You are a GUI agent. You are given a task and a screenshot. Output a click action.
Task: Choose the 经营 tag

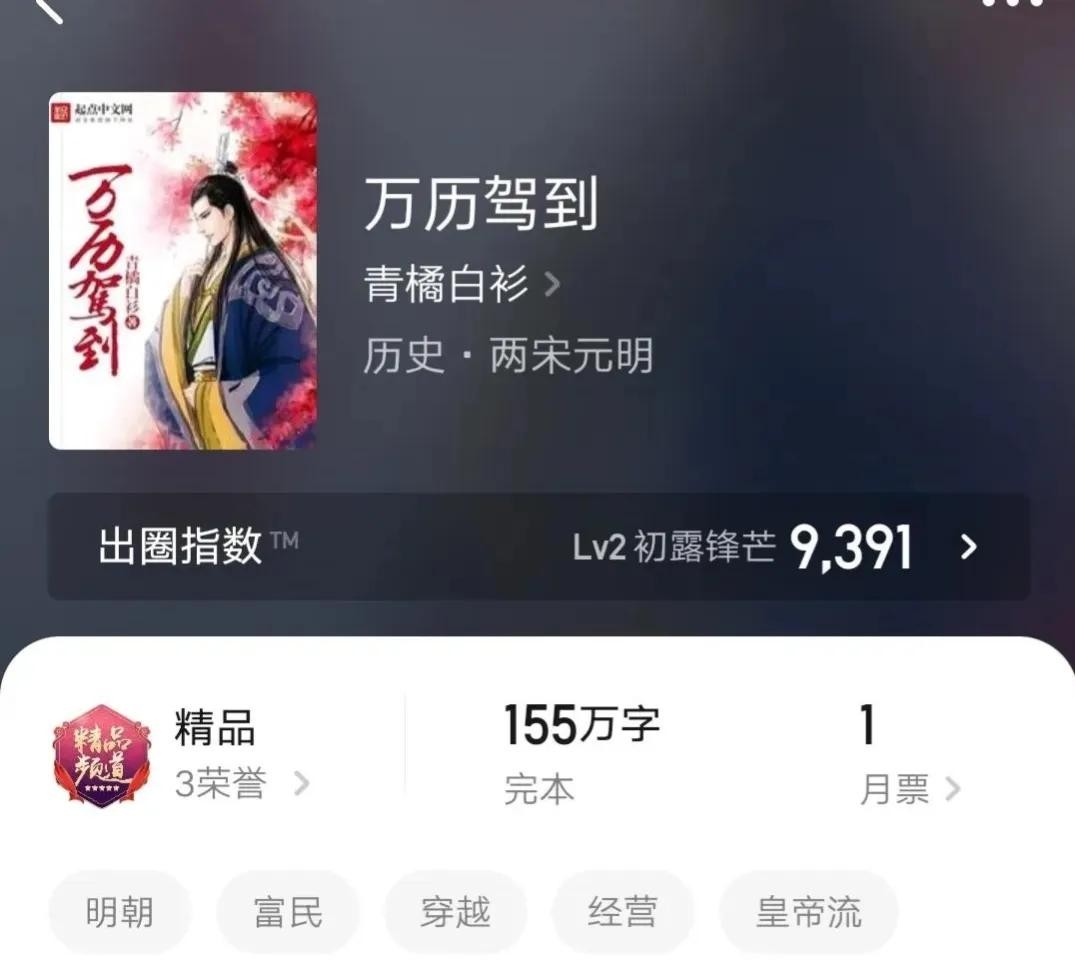622,912
